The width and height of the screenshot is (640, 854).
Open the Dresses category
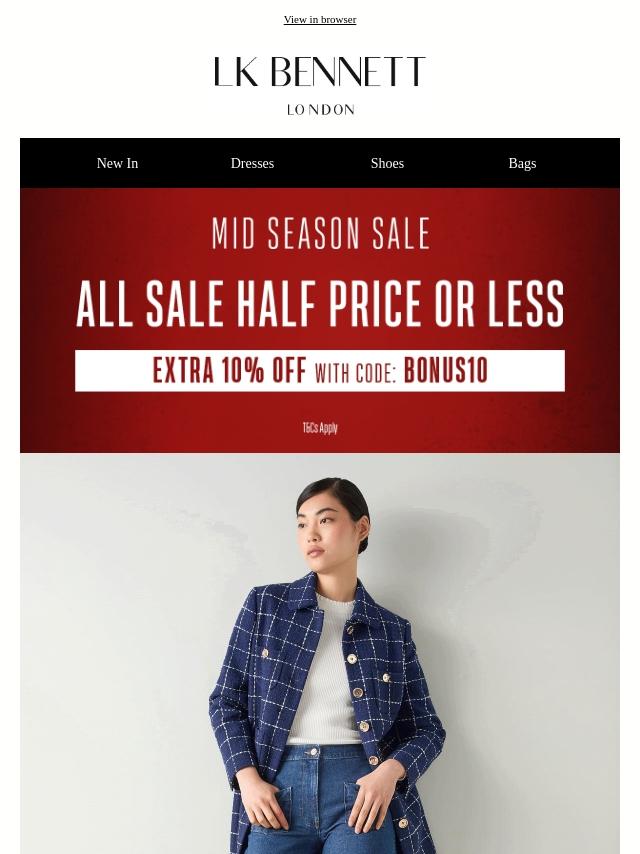click(x=252, y=163)
